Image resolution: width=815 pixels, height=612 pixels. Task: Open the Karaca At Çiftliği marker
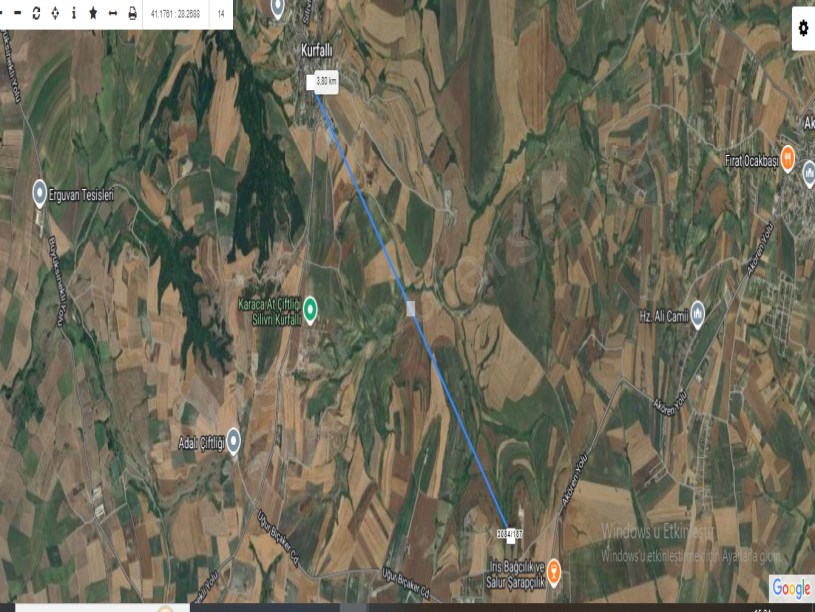point(310,309)
